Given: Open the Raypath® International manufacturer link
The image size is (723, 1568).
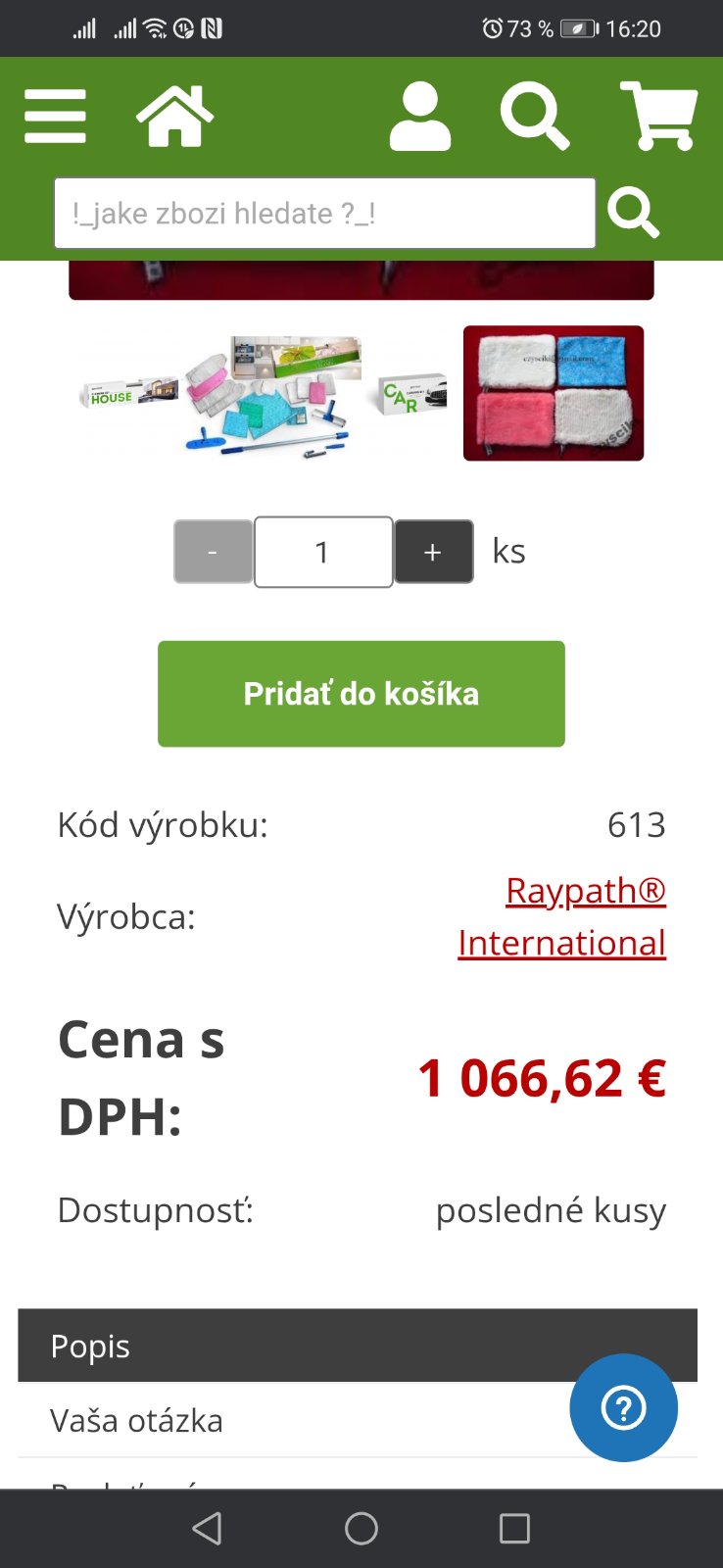Looking at the screenshot, I should coord(563,916).
